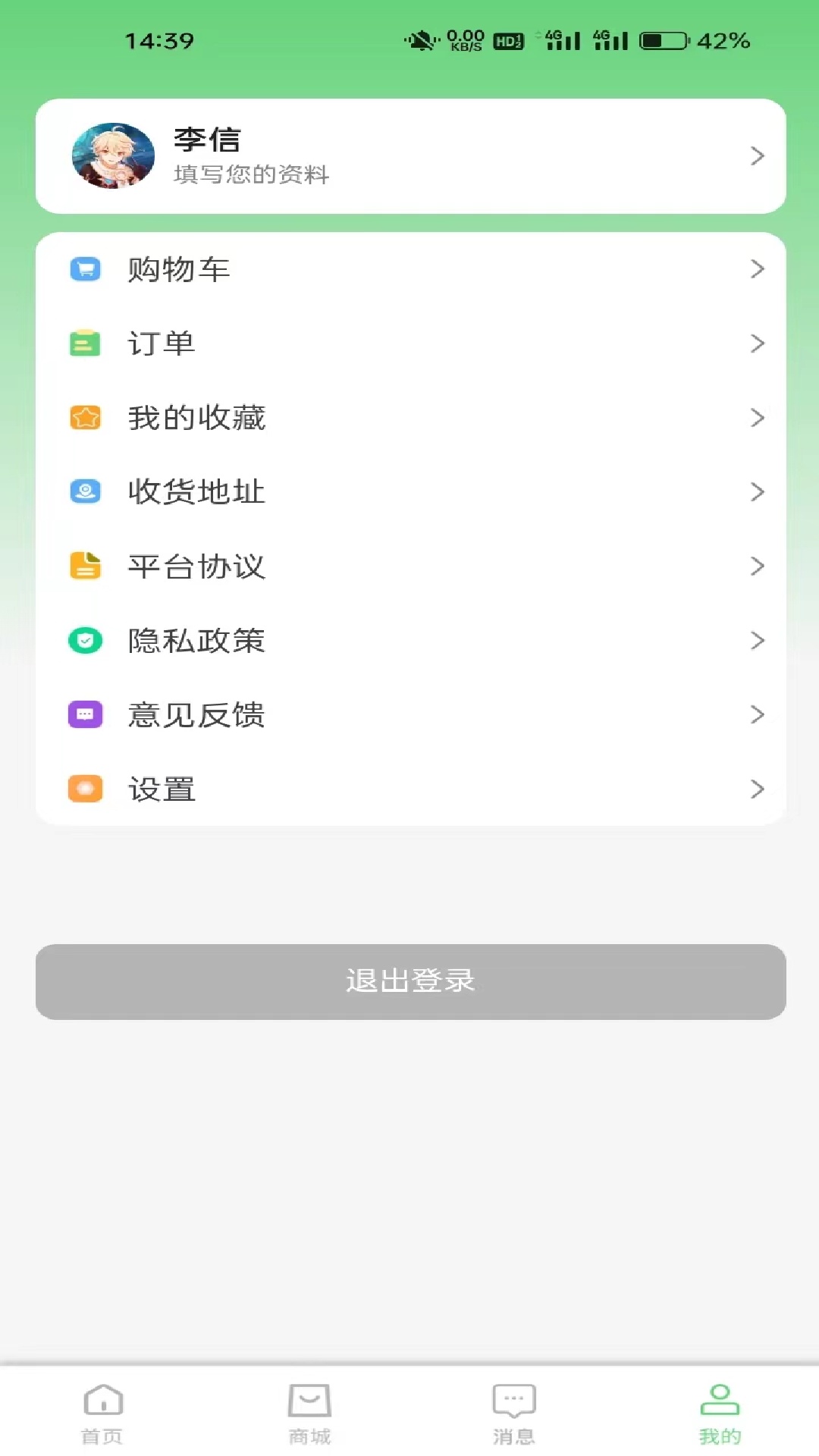
Task: Select the orange gear icon for 设置
Action: (x=86, y=789)
